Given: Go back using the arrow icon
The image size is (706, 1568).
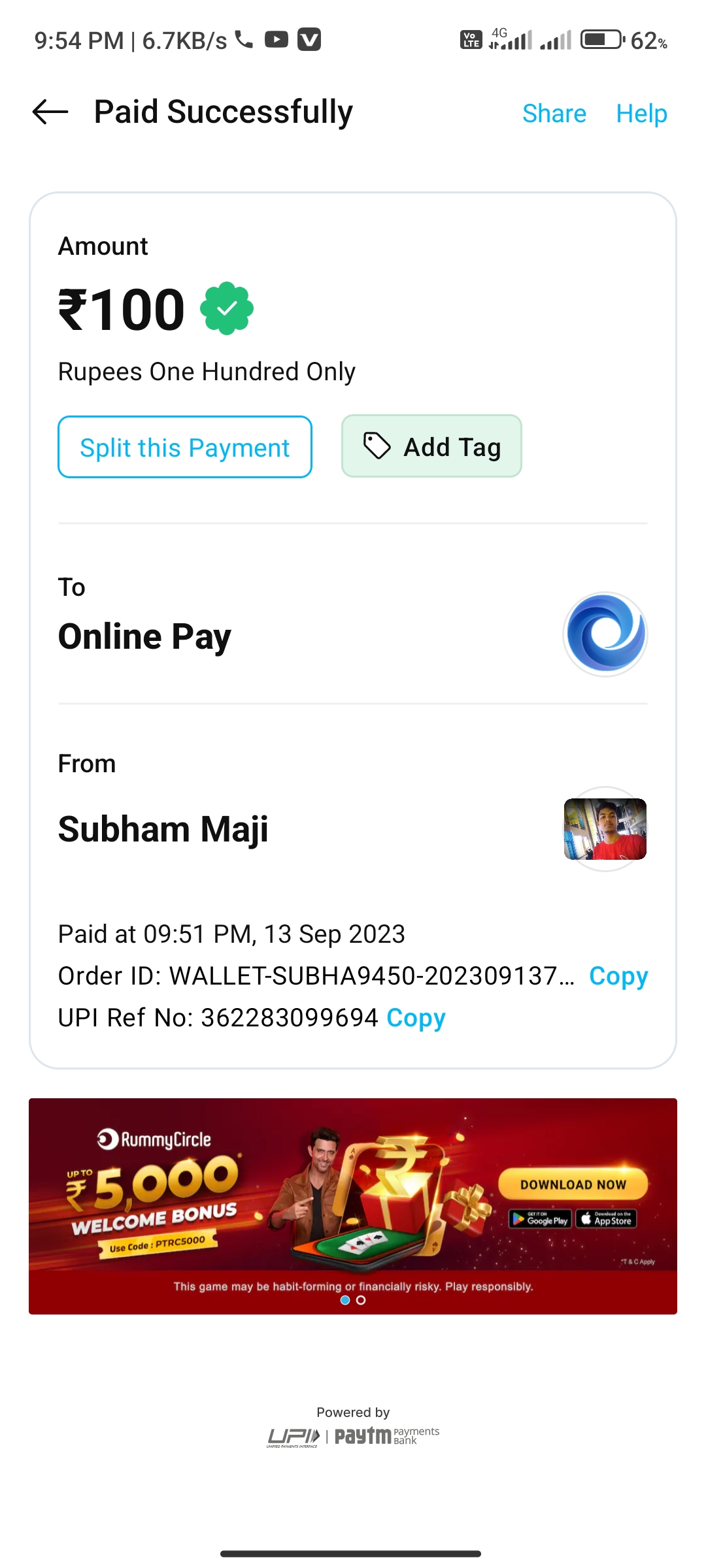Looking at the screenshot, I should click(x=50, y=112).
